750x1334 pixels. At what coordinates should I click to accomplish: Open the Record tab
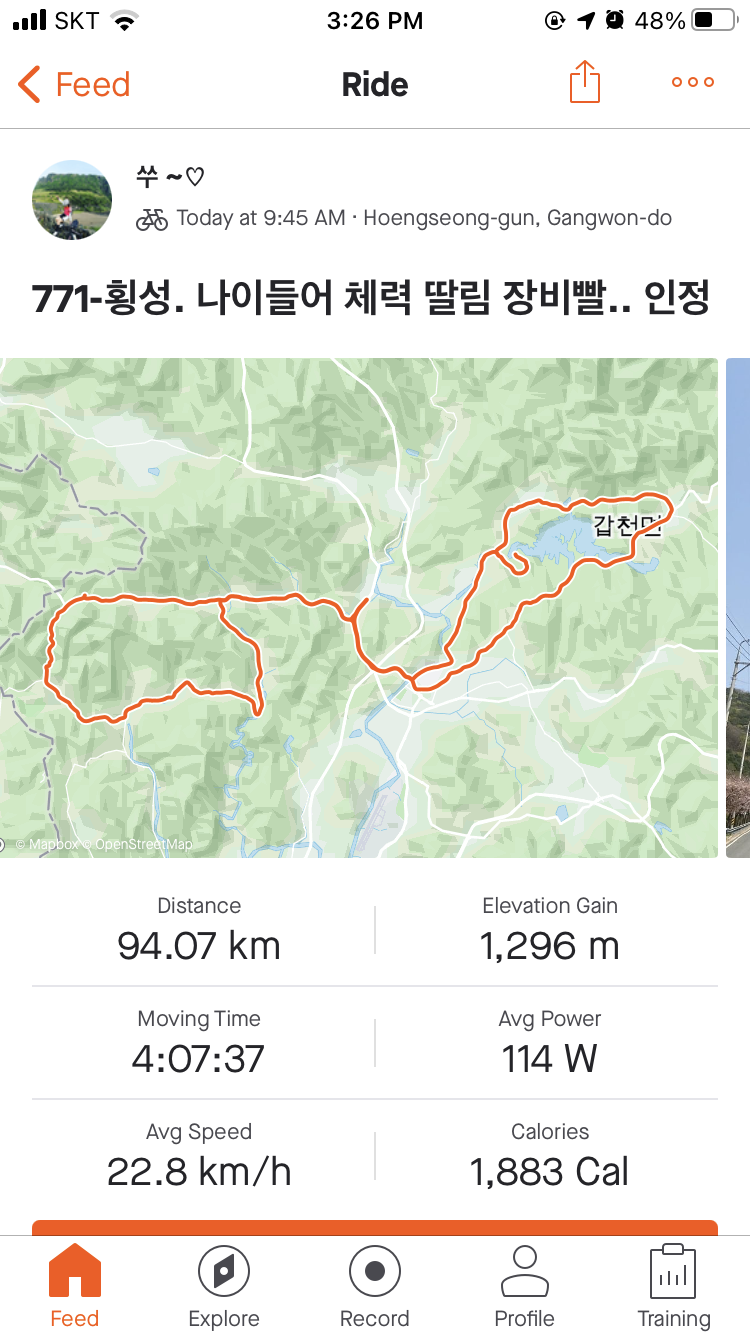pos(375,1286)
